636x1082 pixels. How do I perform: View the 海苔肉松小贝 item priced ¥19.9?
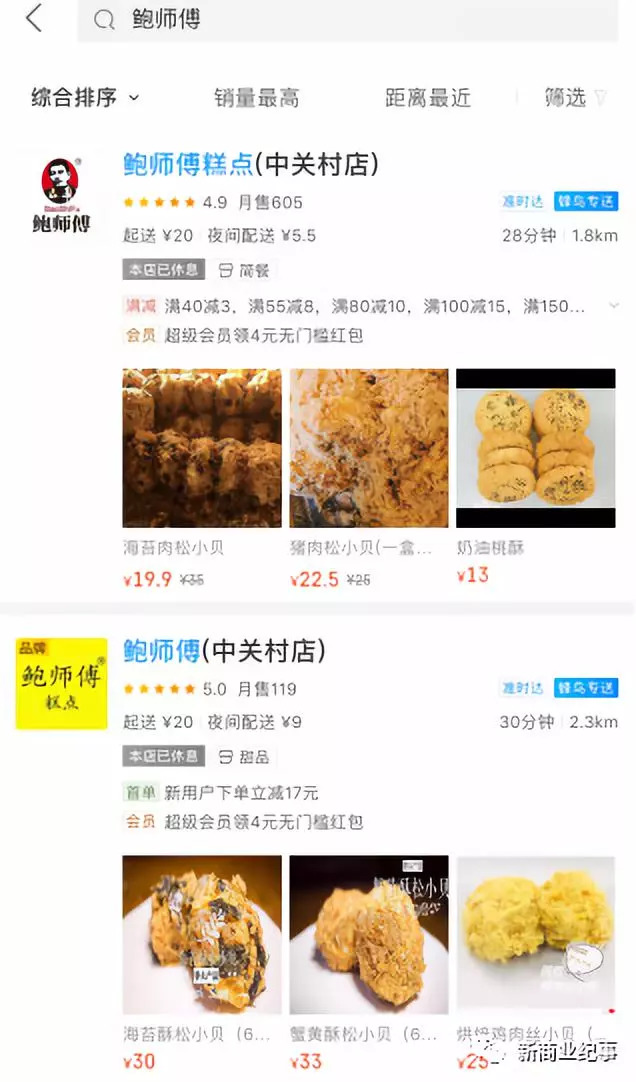pyautogui.click(x=202, y=448)
